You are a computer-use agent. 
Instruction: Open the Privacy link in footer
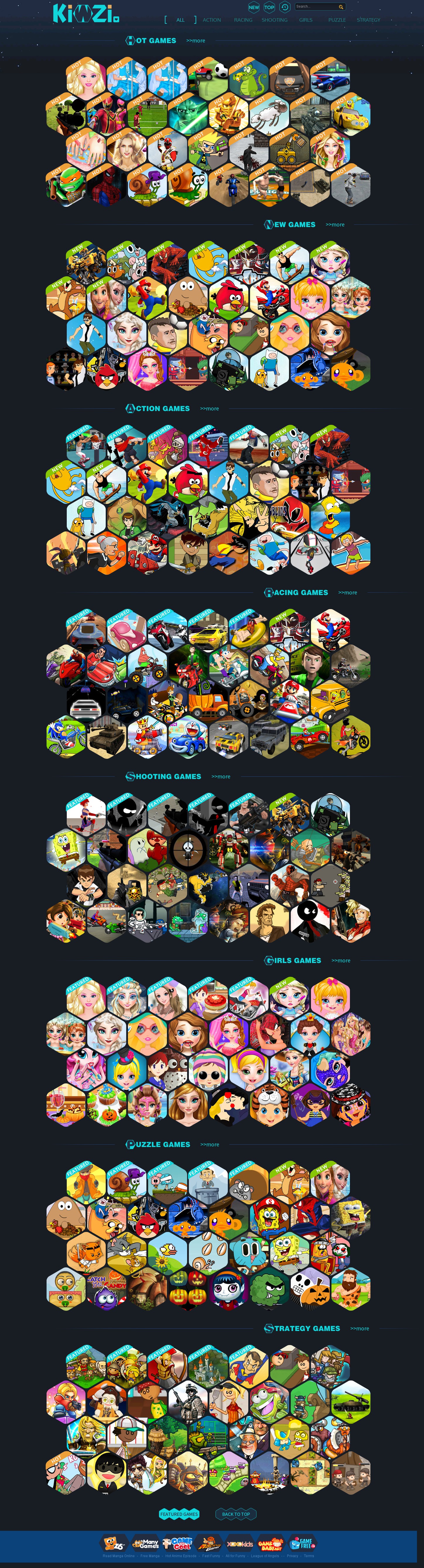click(293, 1555)
